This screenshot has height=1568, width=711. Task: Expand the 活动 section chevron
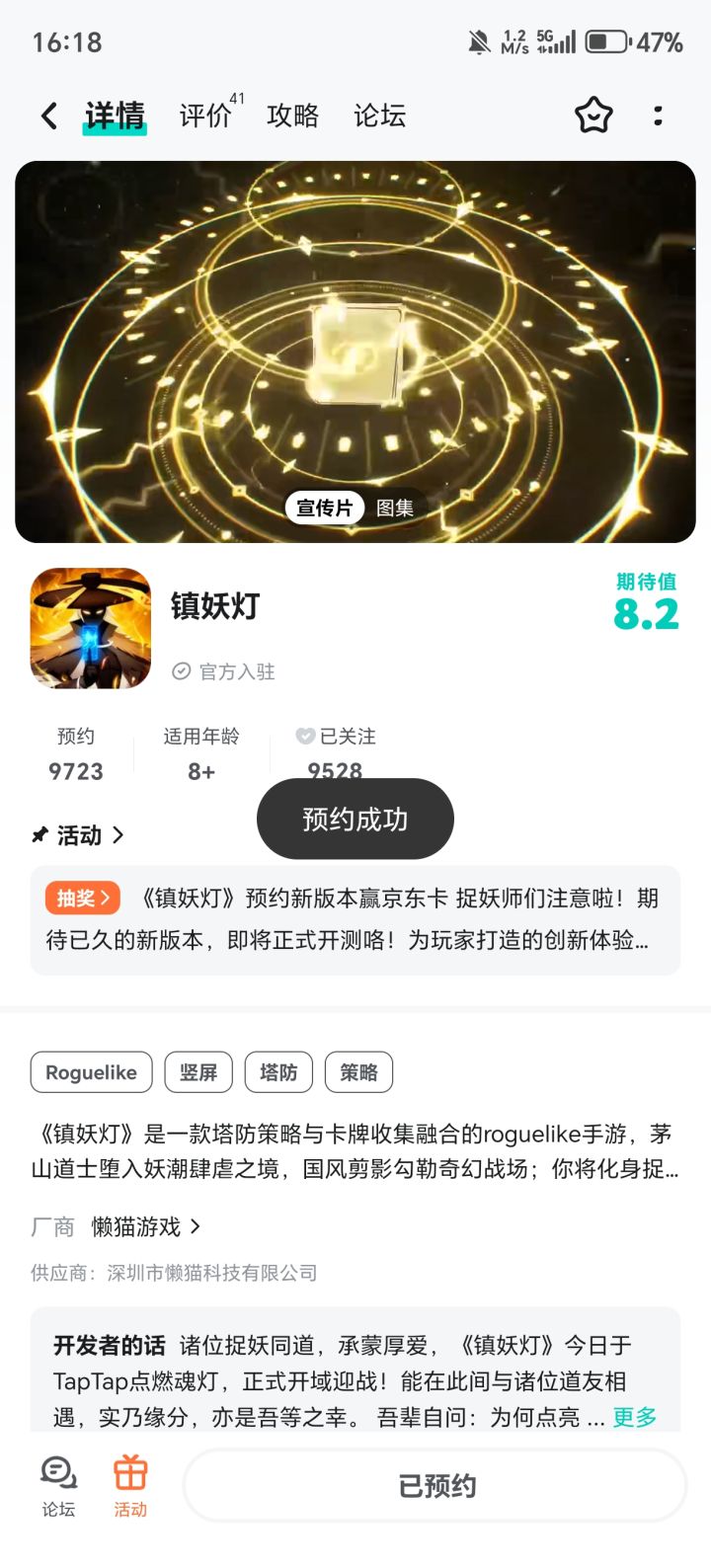tap(118, 836)
